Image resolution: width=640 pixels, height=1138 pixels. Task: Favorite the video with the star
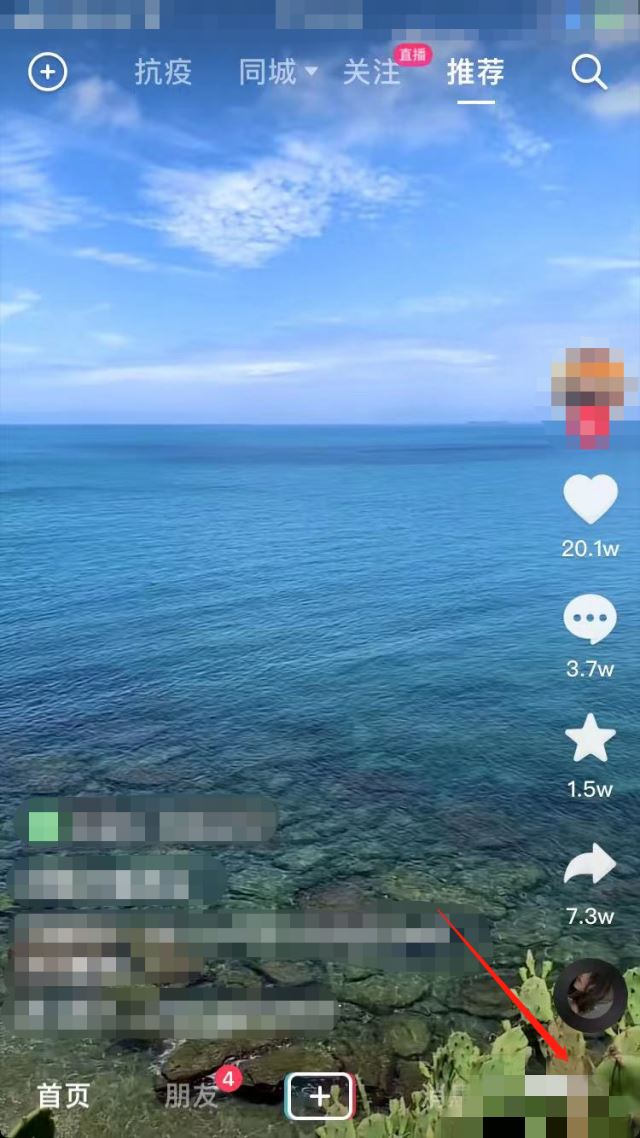[x=590, y=740]
